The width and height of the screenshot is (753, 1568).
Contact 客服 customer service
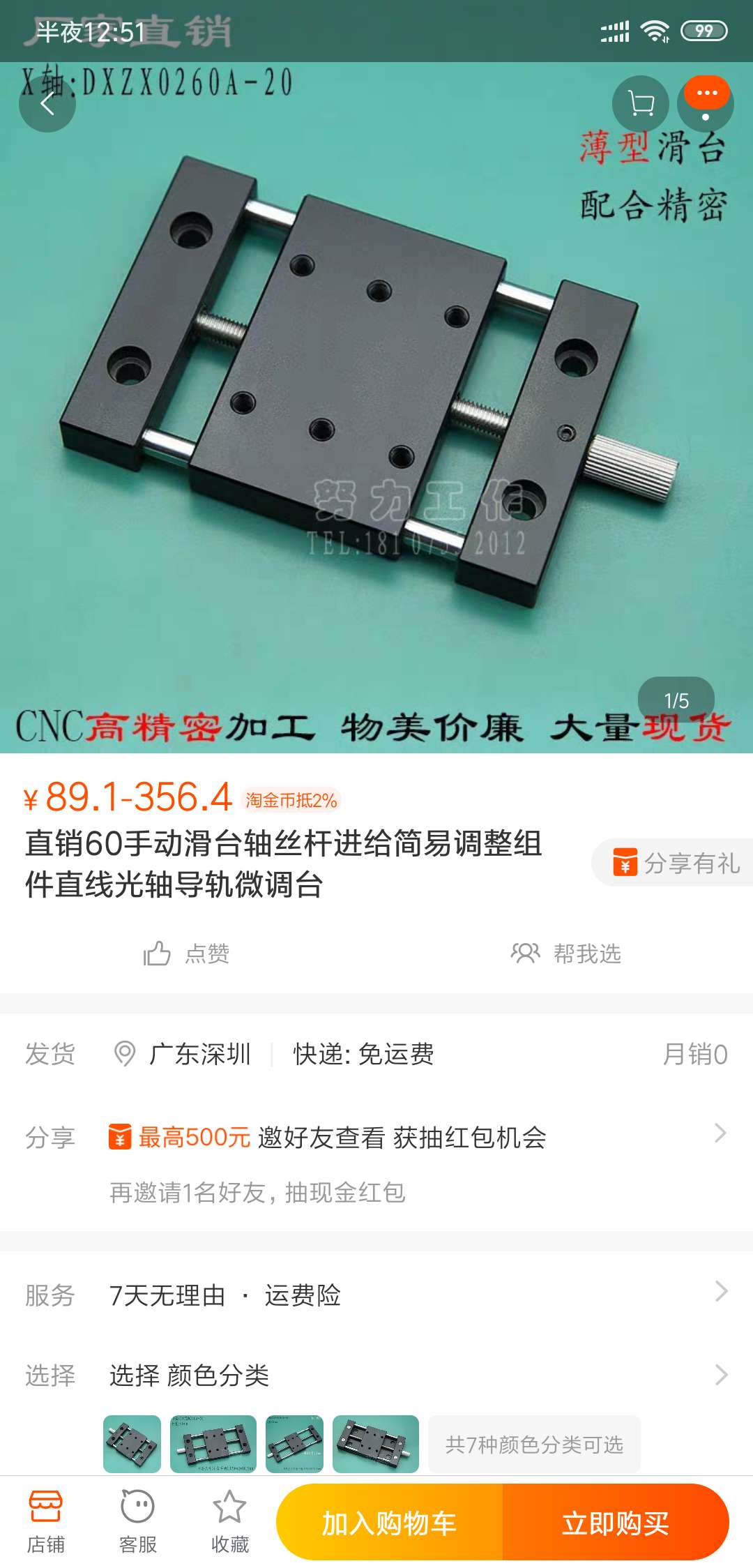click(137, 1522)
